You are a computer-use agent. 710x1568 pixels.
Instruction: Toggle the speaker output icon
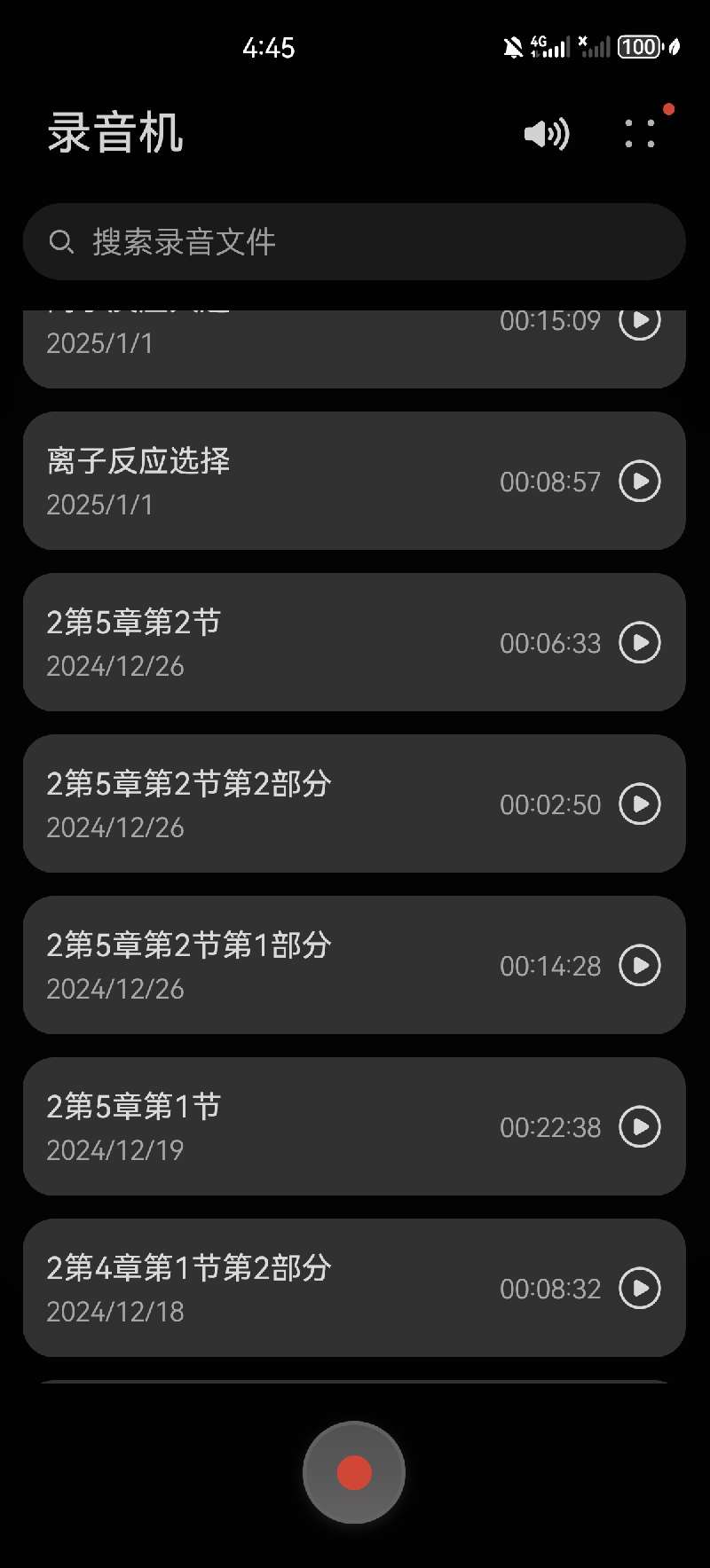tap(547, 134)
